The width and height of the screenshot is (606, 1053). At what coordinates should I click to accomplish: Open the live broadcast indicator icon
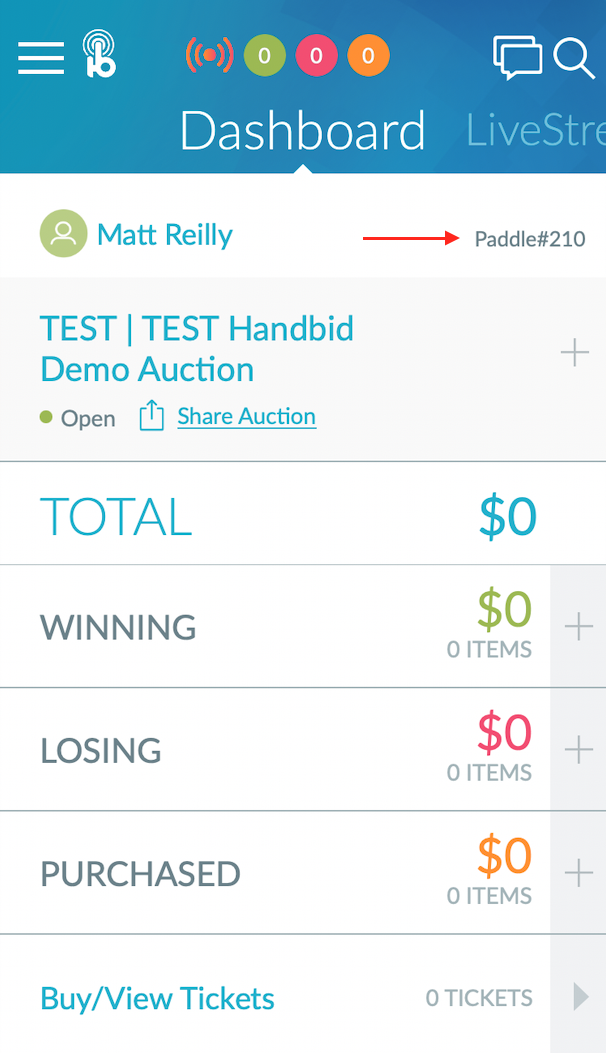[209, 56]
